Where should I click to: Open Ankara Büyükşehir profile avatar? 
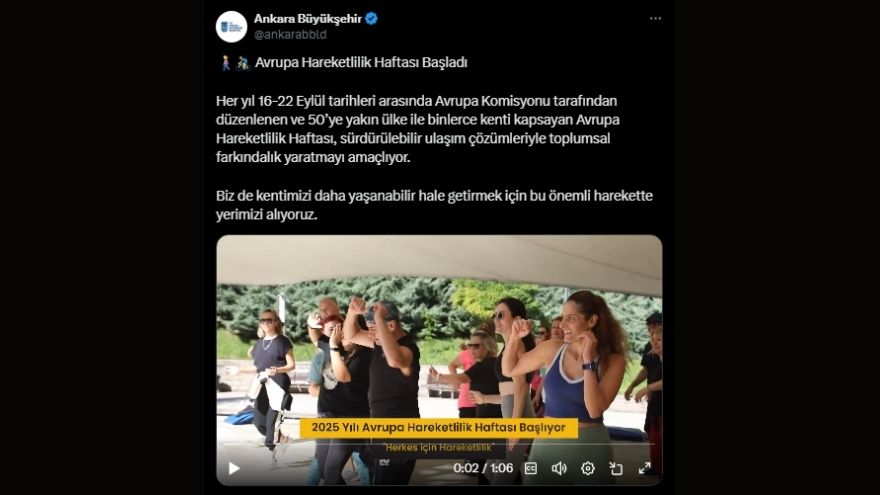point(231,26)
